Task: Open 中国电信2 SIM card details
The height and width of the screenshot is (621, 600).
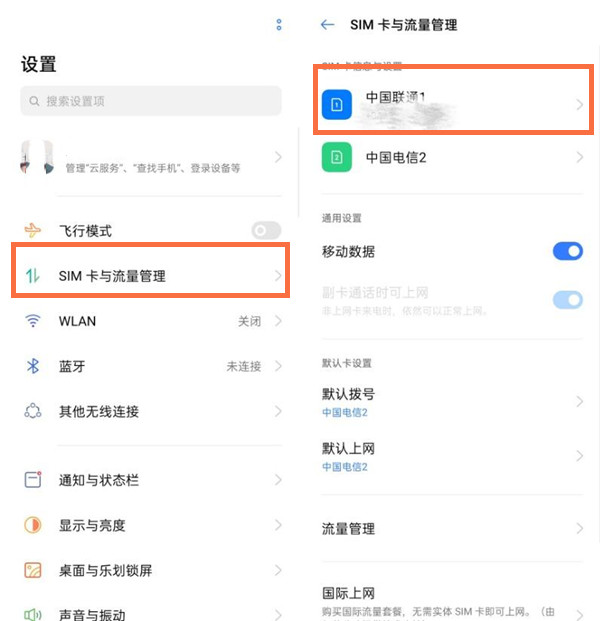Action: tap(450, 157)
